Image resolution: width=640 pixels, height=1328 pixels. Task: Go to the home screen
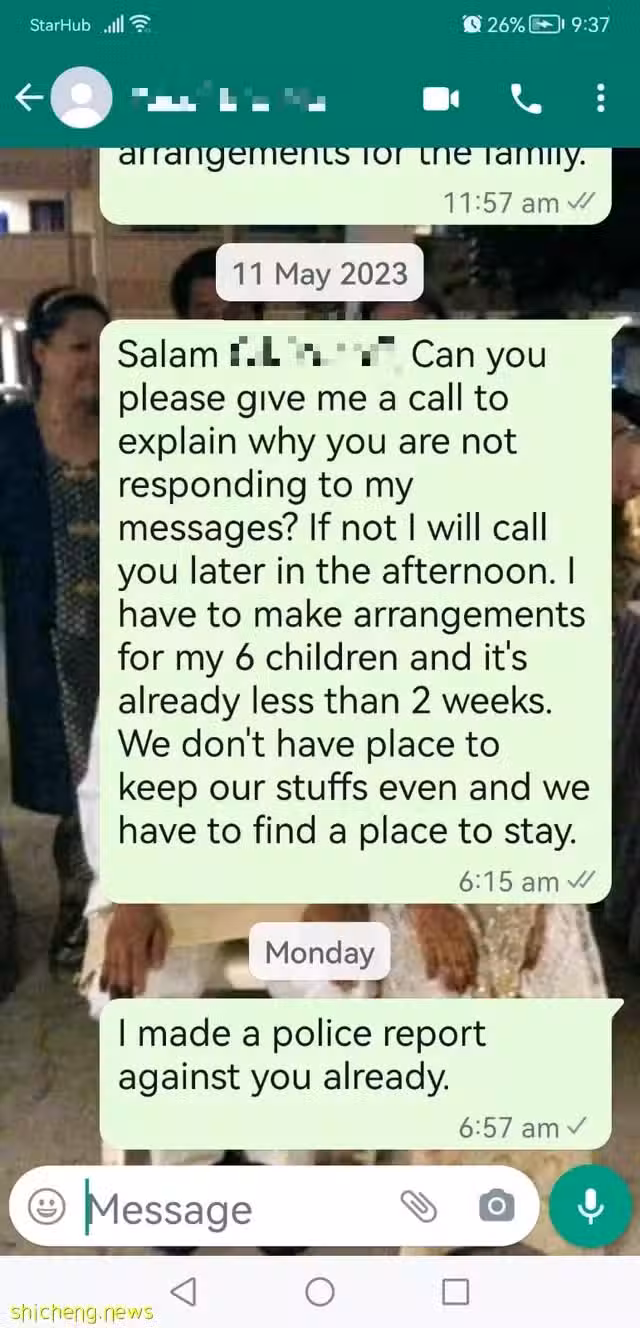click(320, 1291)
